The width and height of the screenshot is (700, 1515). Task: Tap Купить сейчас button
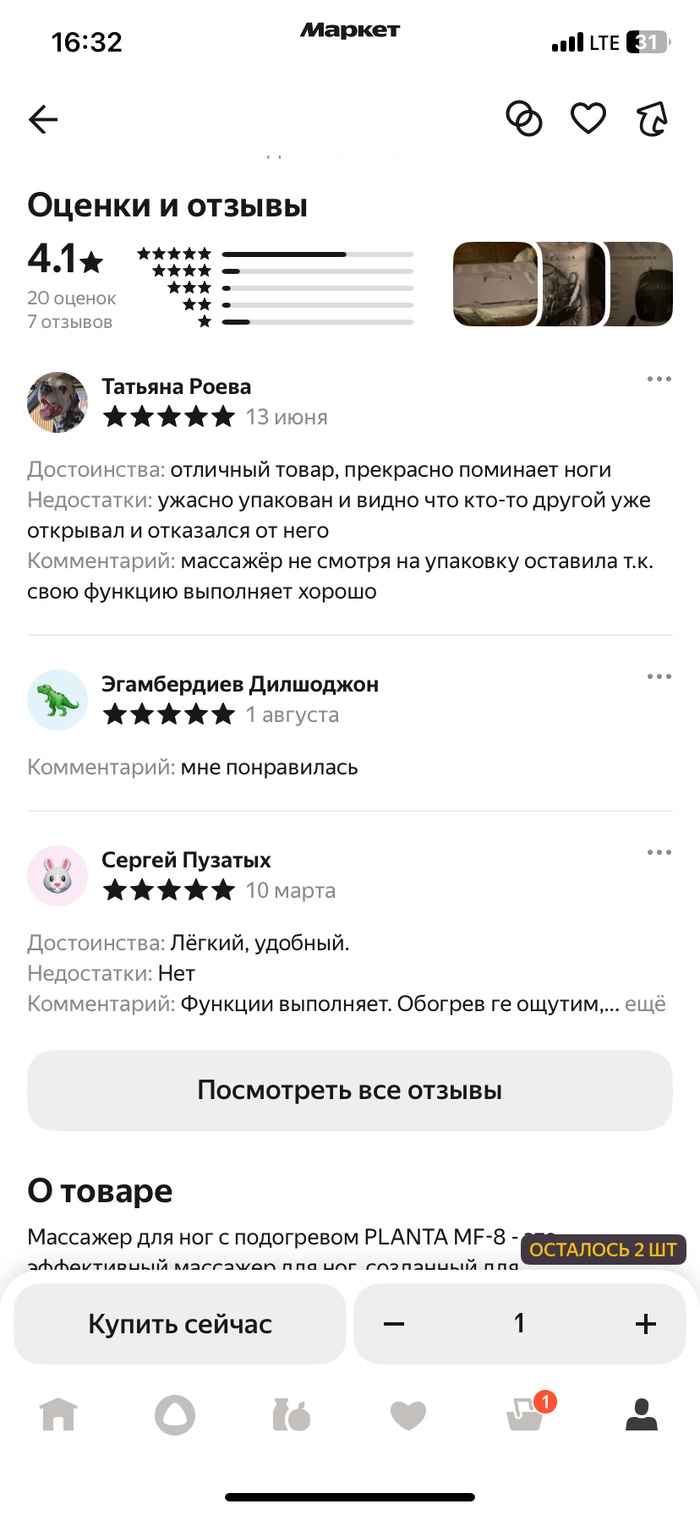(x=180, y=1324)
